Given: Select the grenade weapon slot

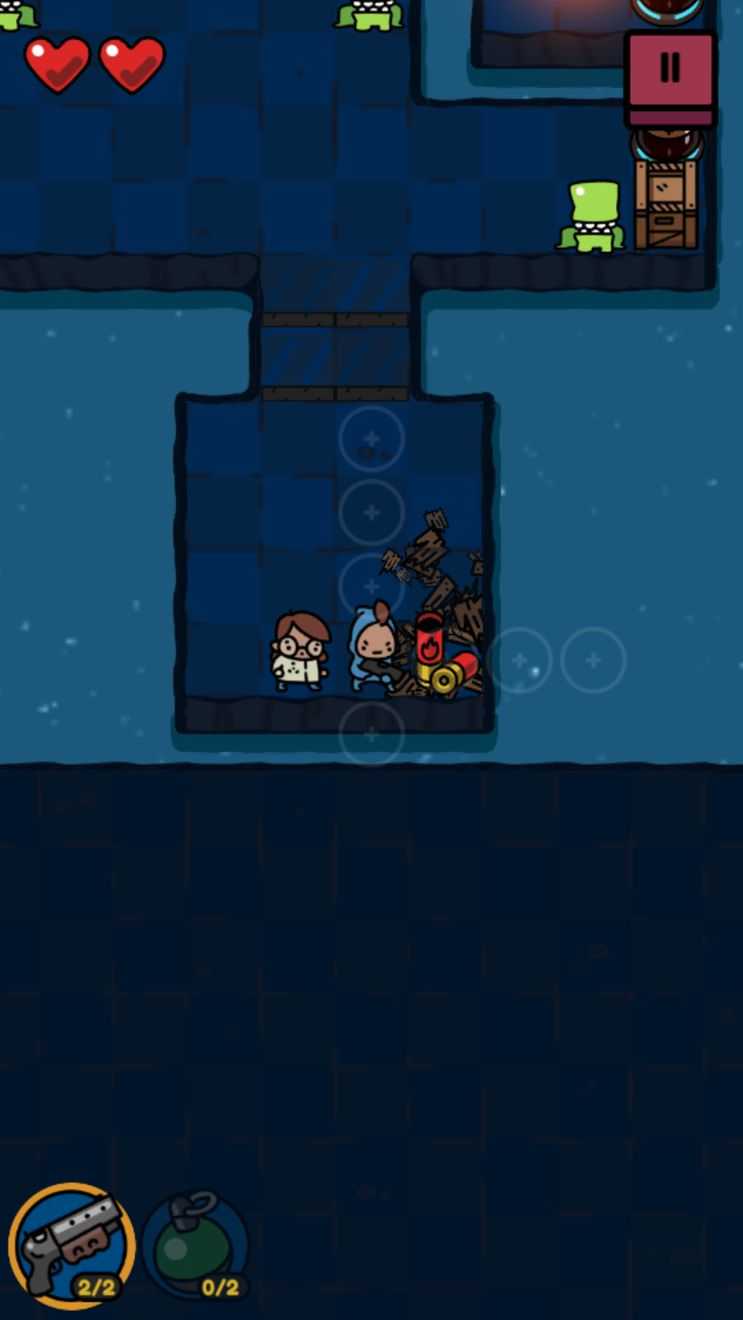Looking at the screenshot, I should (196, 1247).
